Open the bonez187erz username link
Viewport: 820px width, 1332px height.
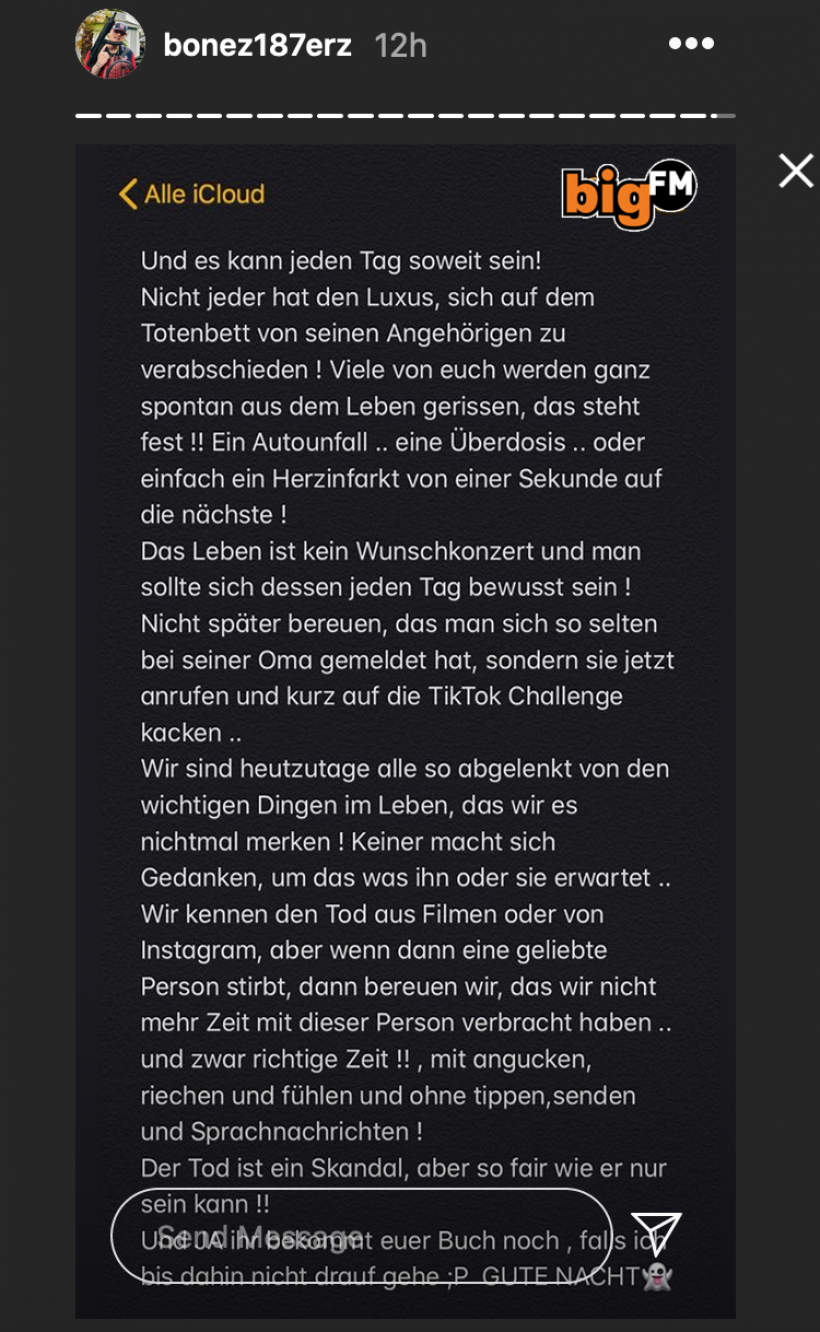[257, 46]
